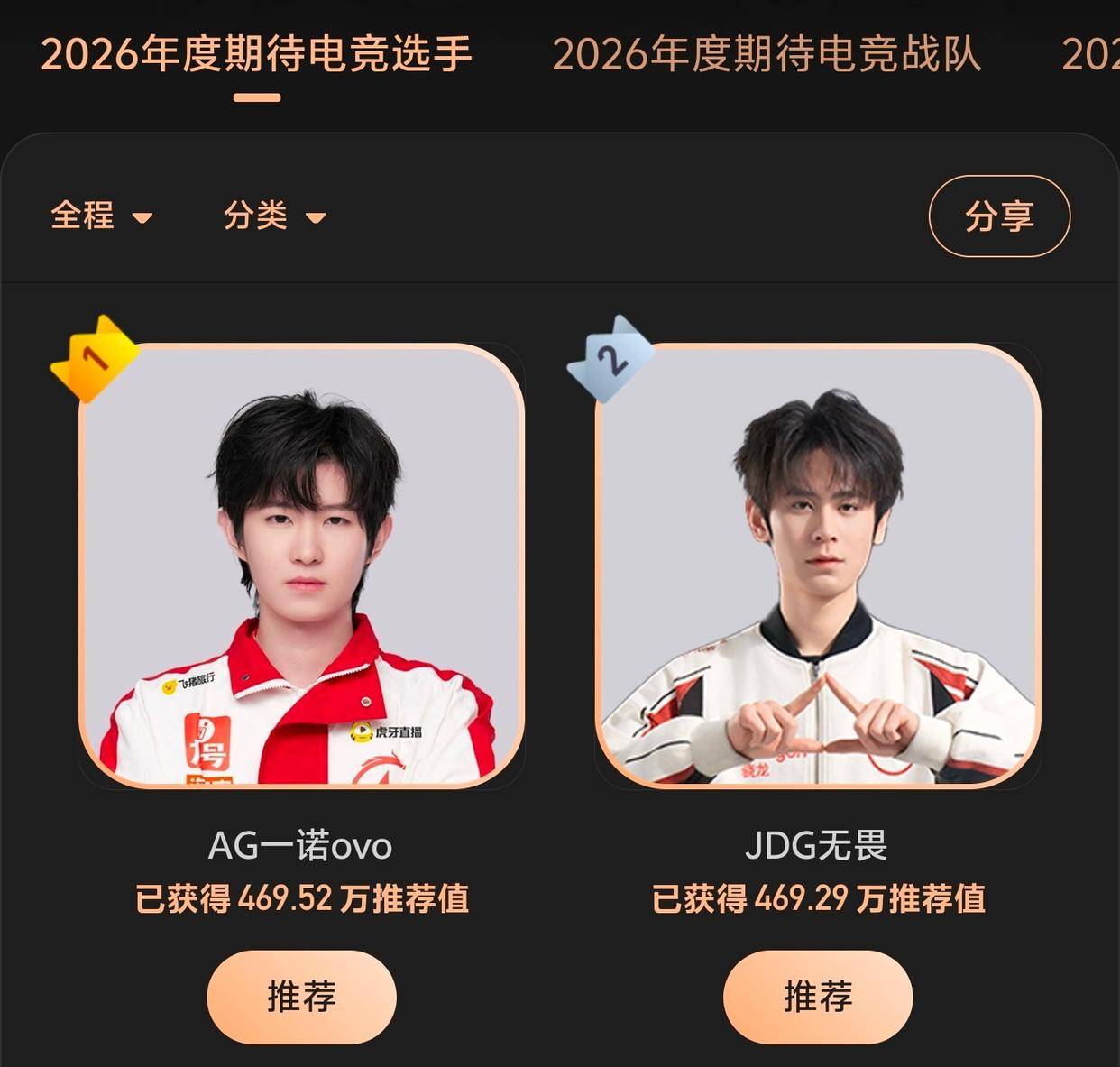Open the 分类 category dropdown

274,216
